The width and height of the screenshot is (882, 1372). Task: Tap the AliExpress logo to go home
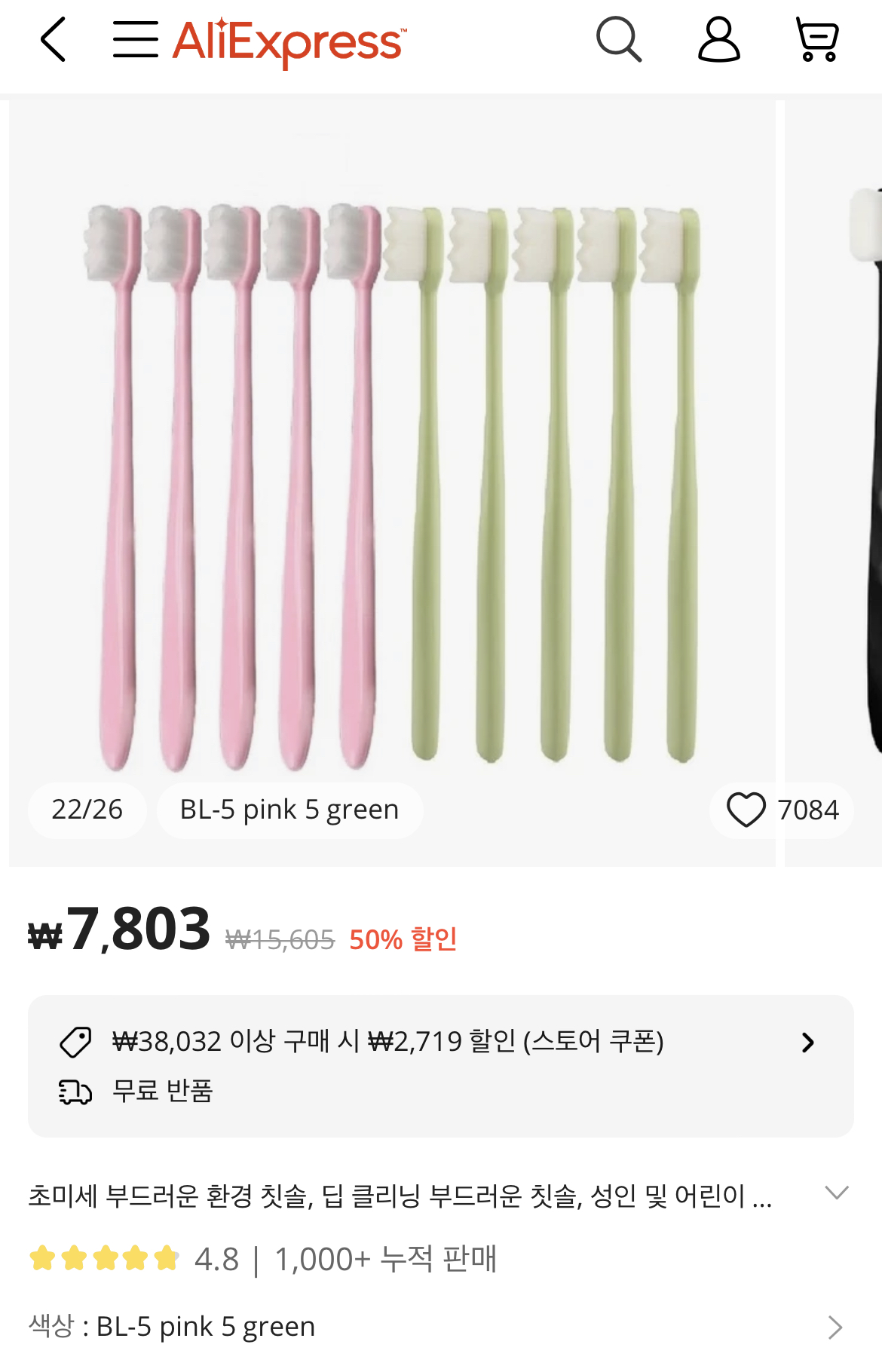click(289, 42)
